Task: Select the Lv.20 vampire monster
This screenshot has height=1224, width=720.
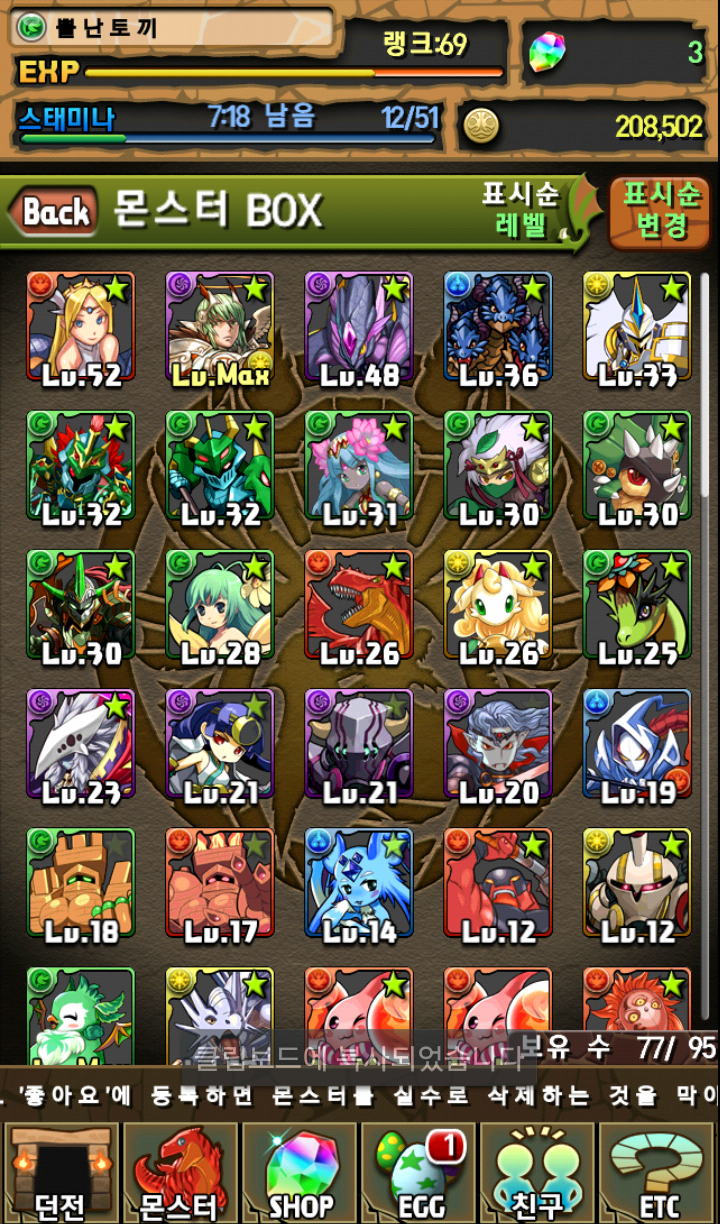Action: pos(498,744)
